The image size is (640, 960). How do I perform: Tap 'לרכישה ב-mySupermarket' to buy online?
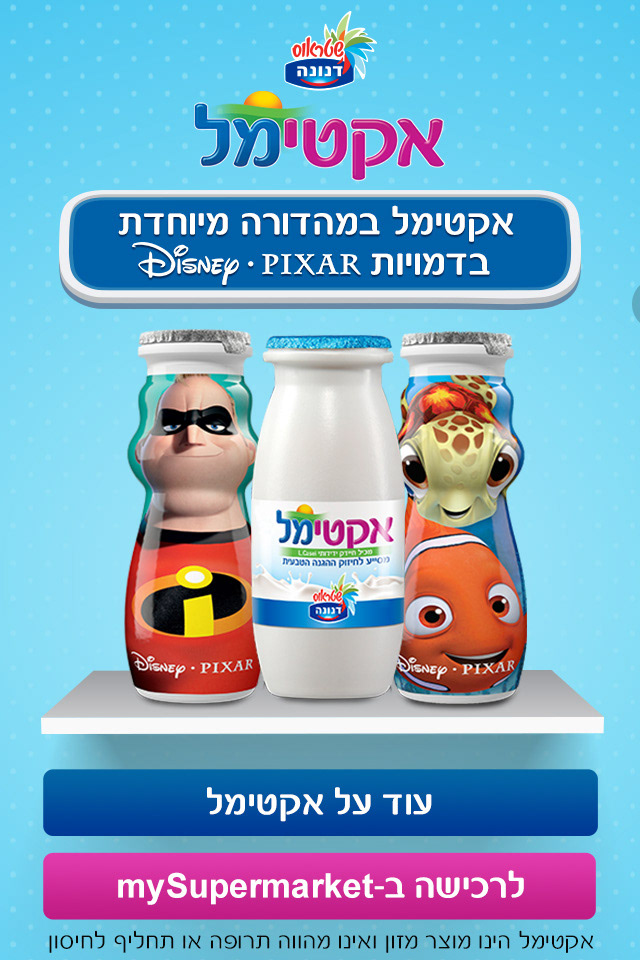tap(320, 886)
